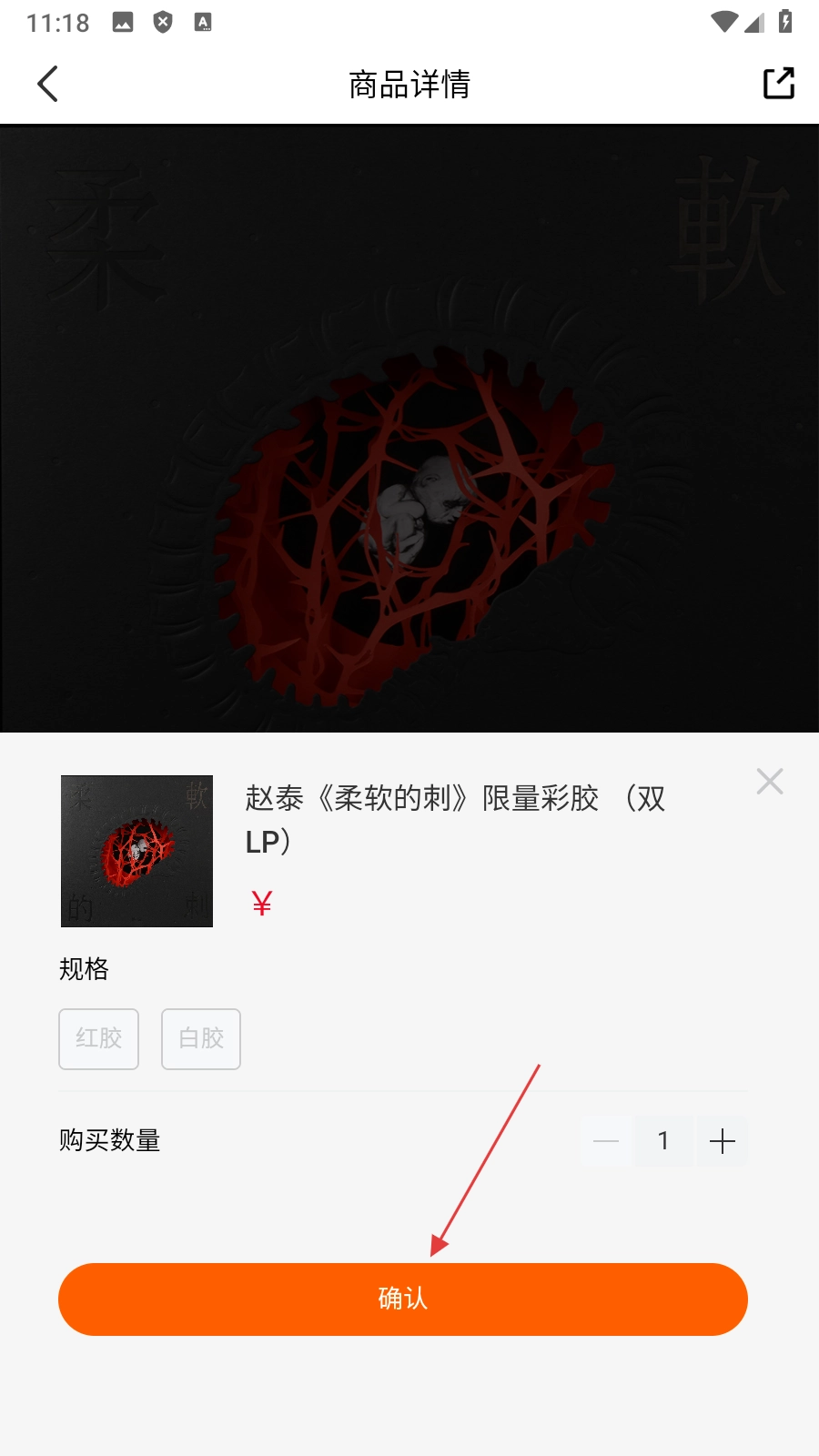819x1456 pixels.
Task: Share this product
Action: pyautogui.click(x=778, y=83)
